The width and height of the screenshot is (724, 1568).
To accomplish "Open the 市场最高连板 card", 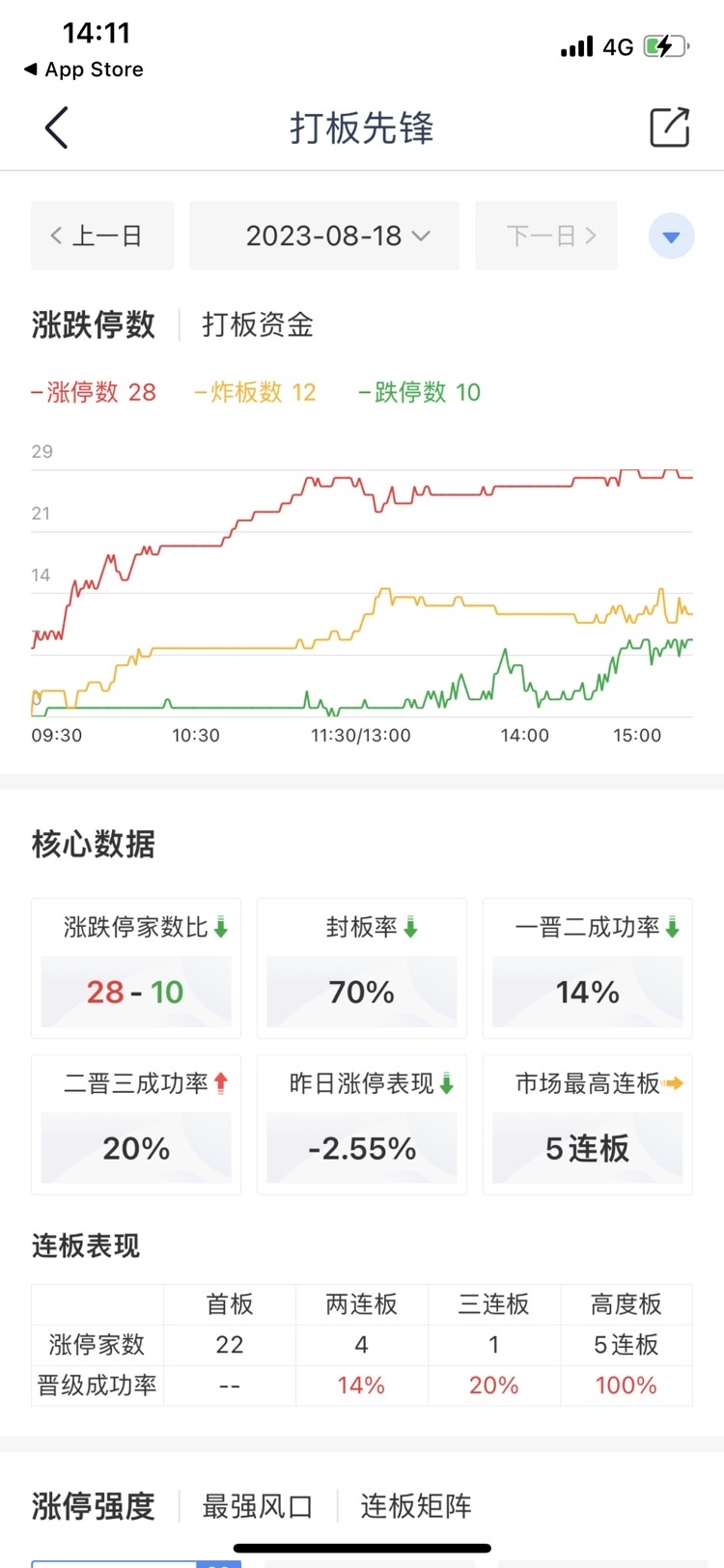I will click(588, 1125).
